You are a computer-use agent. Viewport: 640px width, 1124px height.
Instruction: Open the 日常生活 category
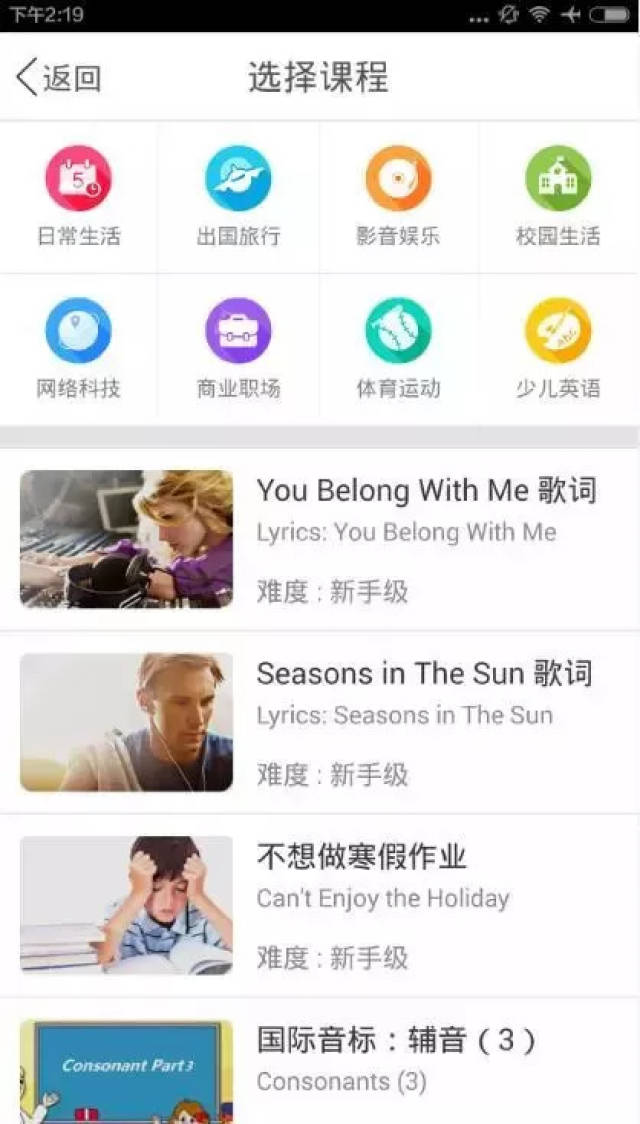78,195
